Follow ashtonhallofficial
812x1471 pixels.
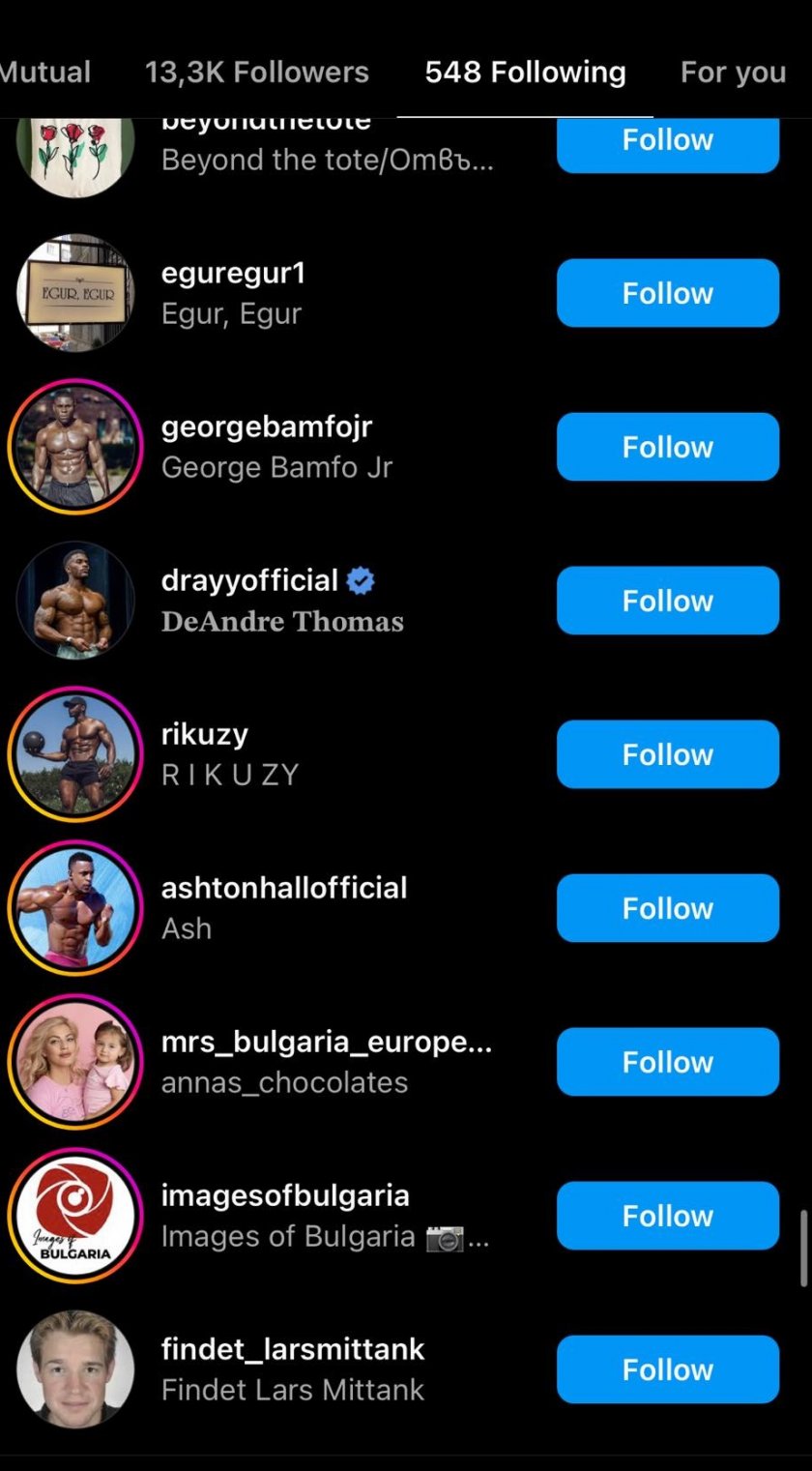(667, 908)
